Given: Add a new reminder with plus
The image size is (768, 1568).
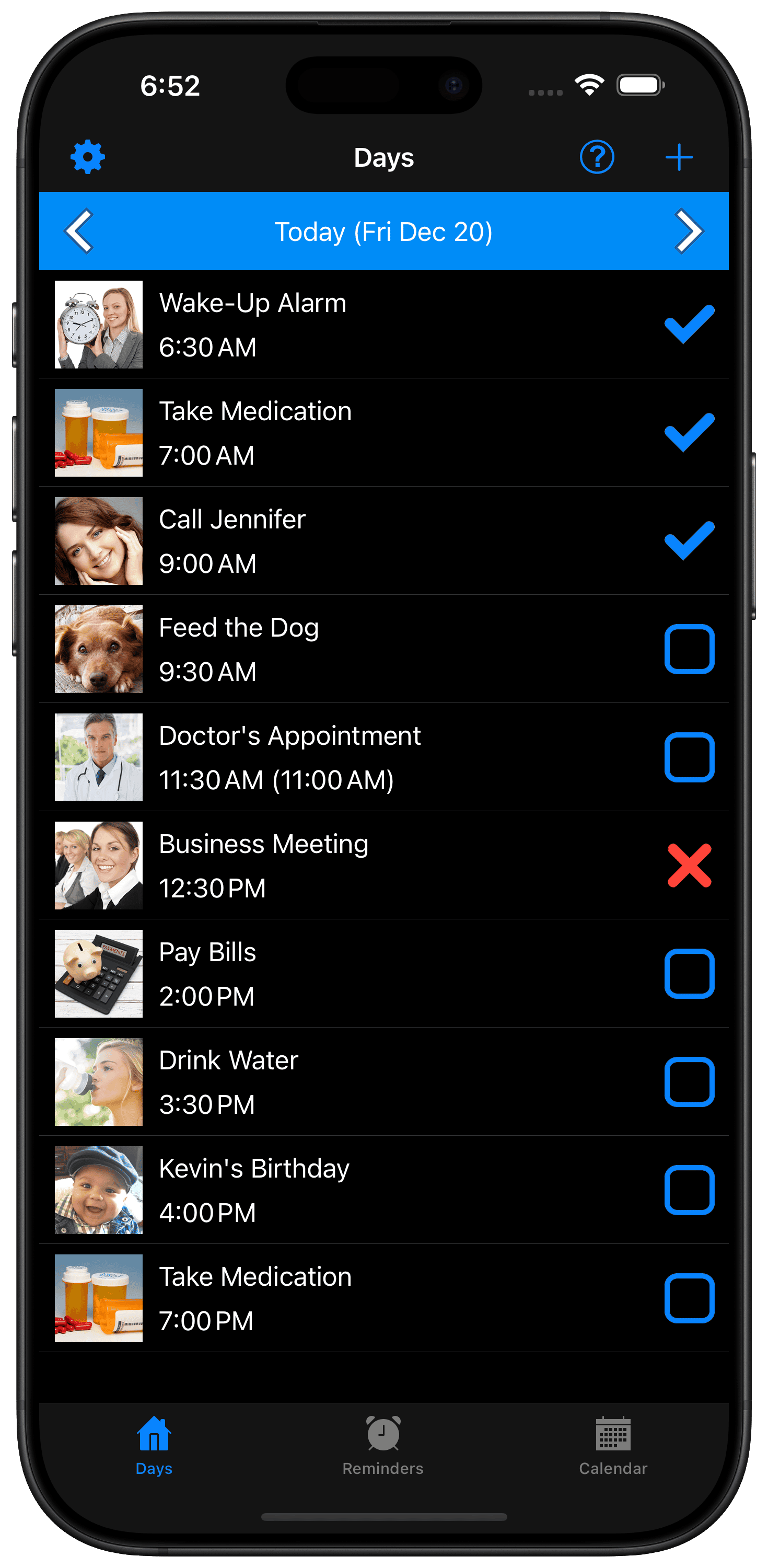Looking at the screenshot, I should pos(679,158).
